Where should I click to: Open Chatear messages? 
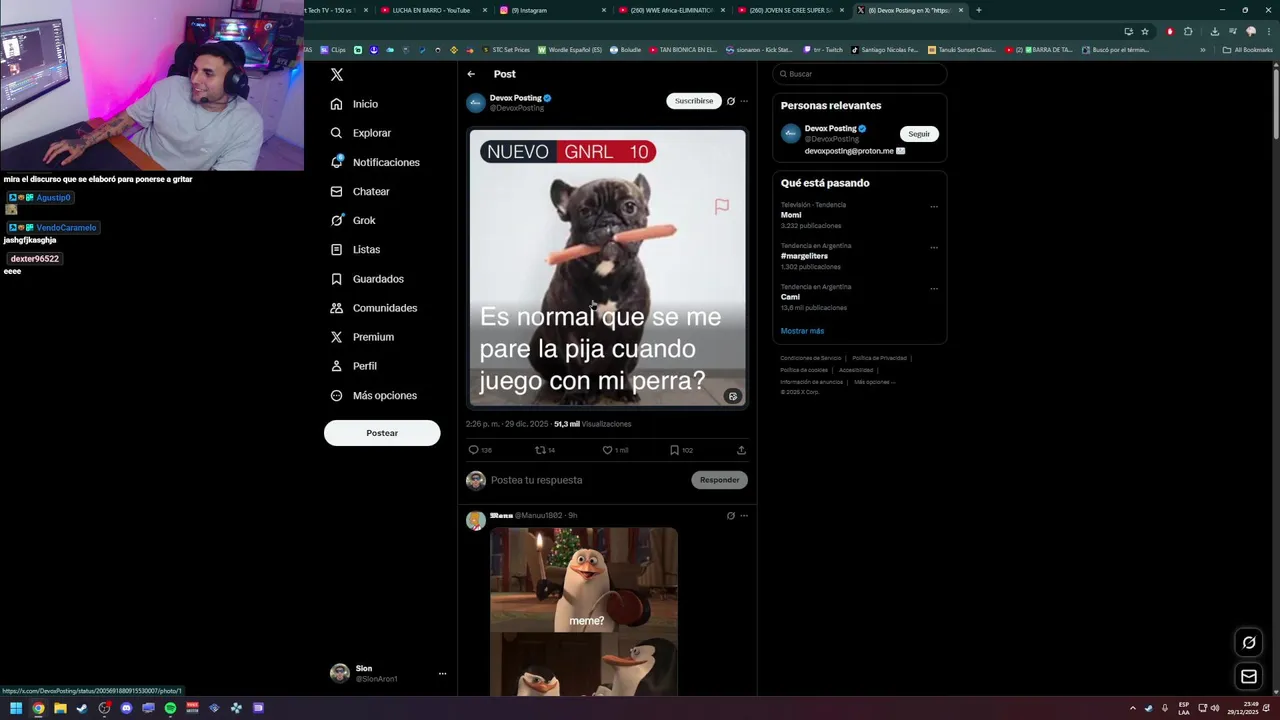pyautogui.click(x=370, y=191)
